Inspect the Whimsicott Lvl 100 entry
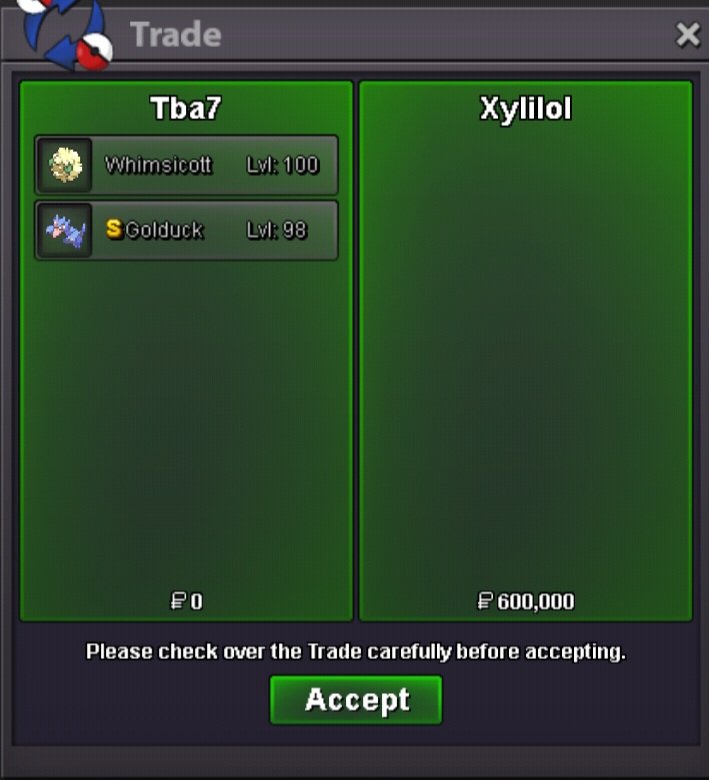This screenshot has height=780, width=709. pyautogui.click(x=187, y=166)
